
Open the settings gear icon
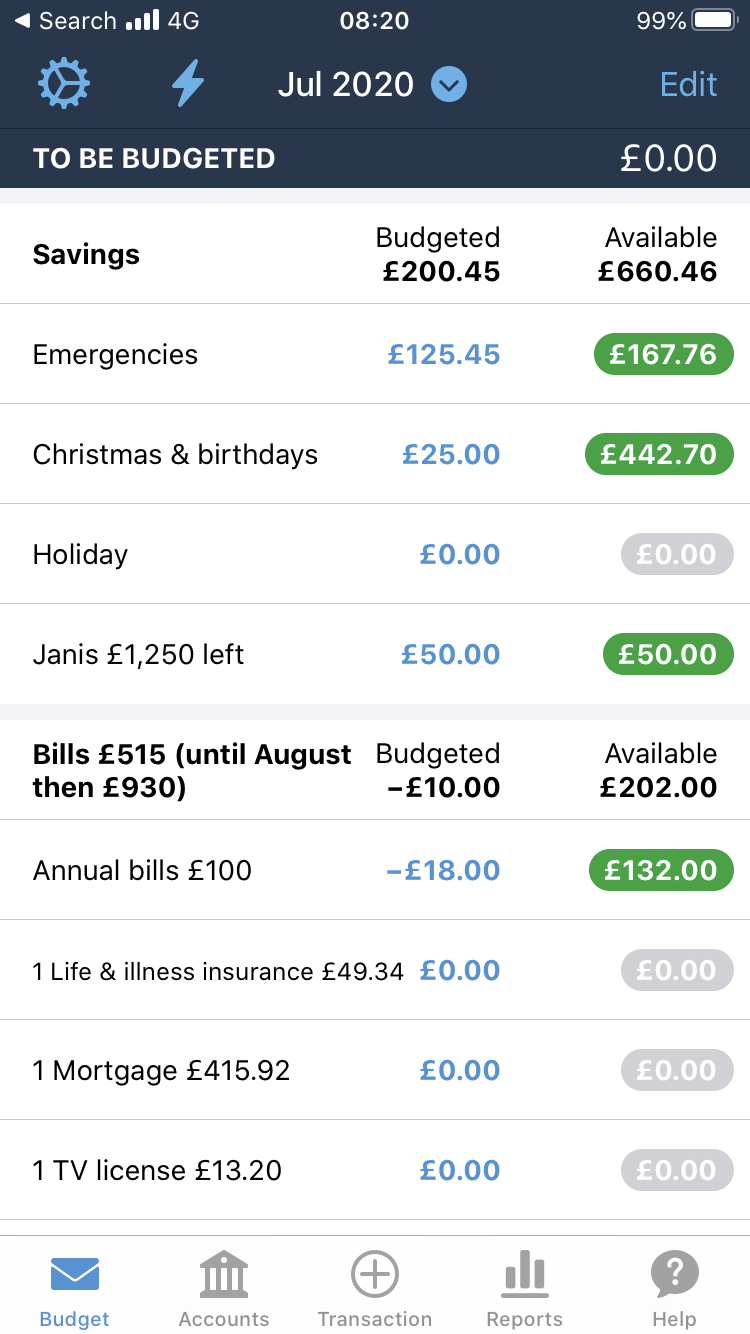(64, 84)
